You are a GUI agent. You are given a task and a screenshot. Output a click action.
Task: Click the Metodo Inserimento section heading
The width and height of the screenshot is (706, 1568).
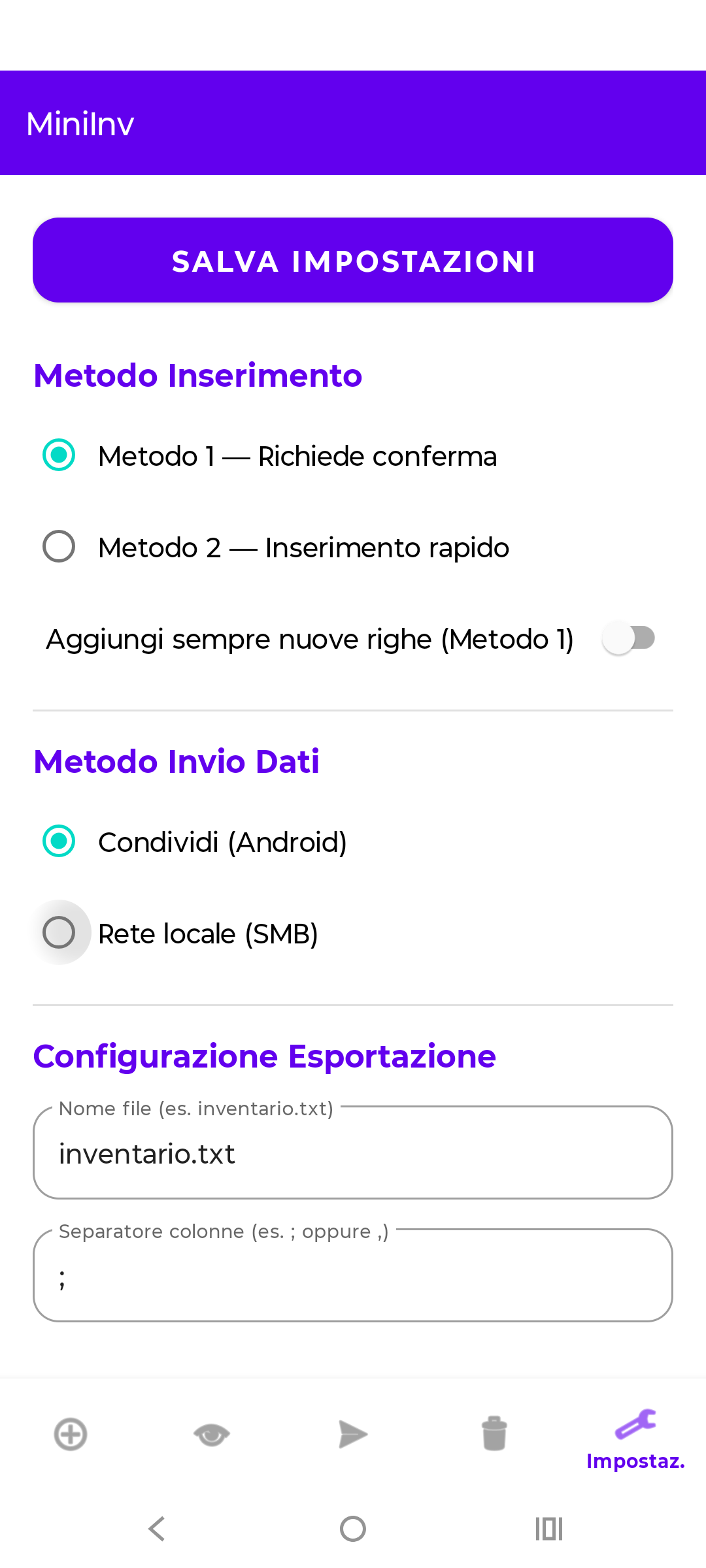pyautogui.click(x=198, y=376)
